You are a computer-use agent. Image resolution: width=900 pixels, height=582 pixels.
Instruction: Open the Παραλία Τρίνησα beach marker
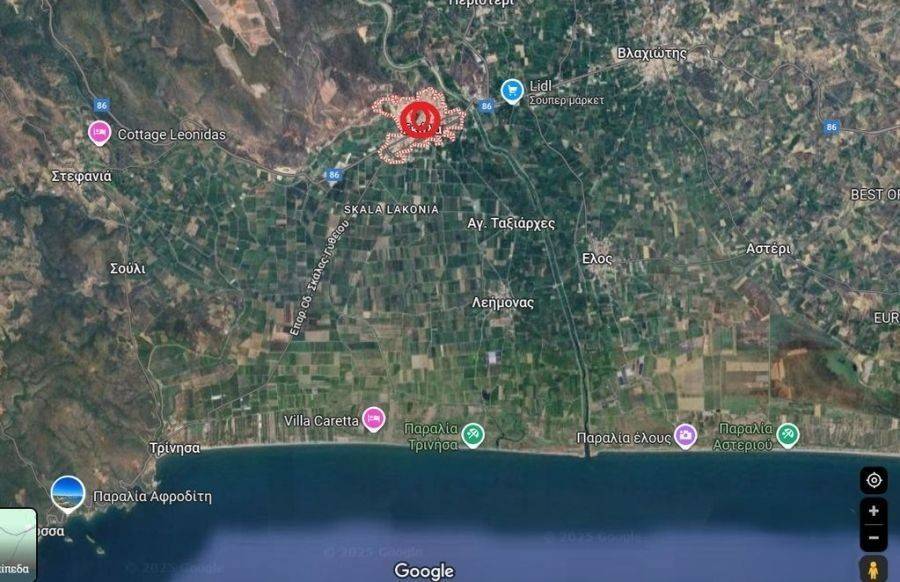473,435
